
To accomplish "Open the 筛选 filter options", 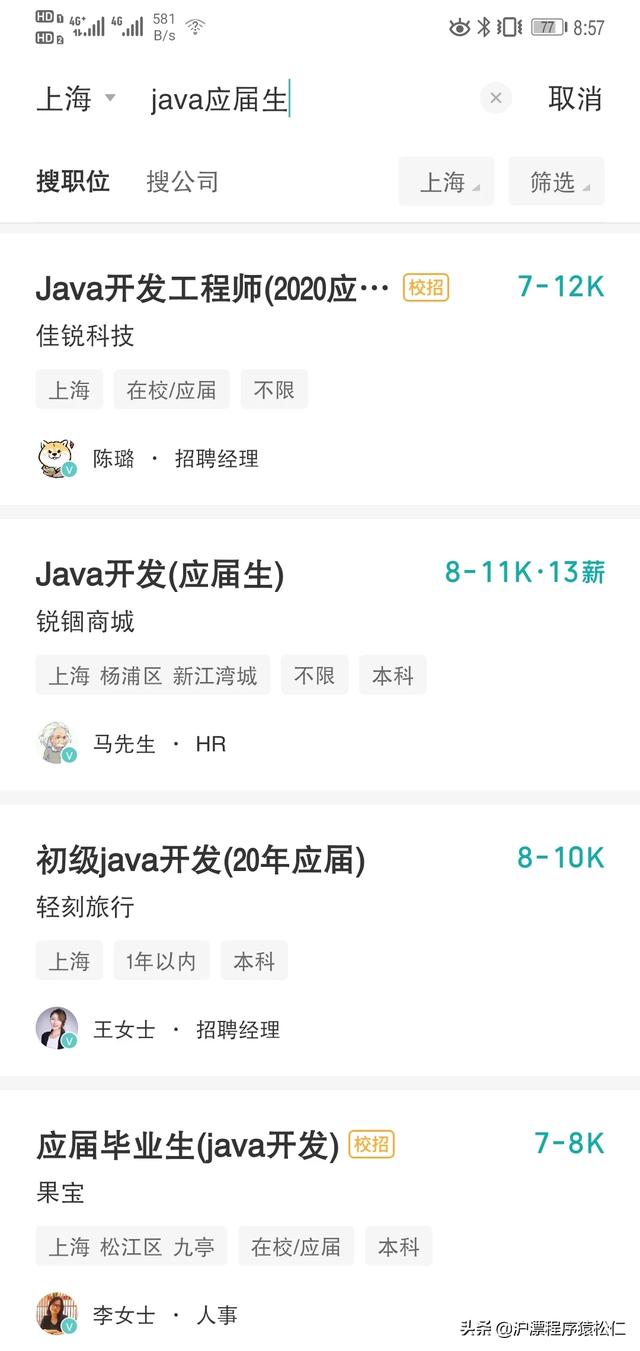I will point(556,182).
